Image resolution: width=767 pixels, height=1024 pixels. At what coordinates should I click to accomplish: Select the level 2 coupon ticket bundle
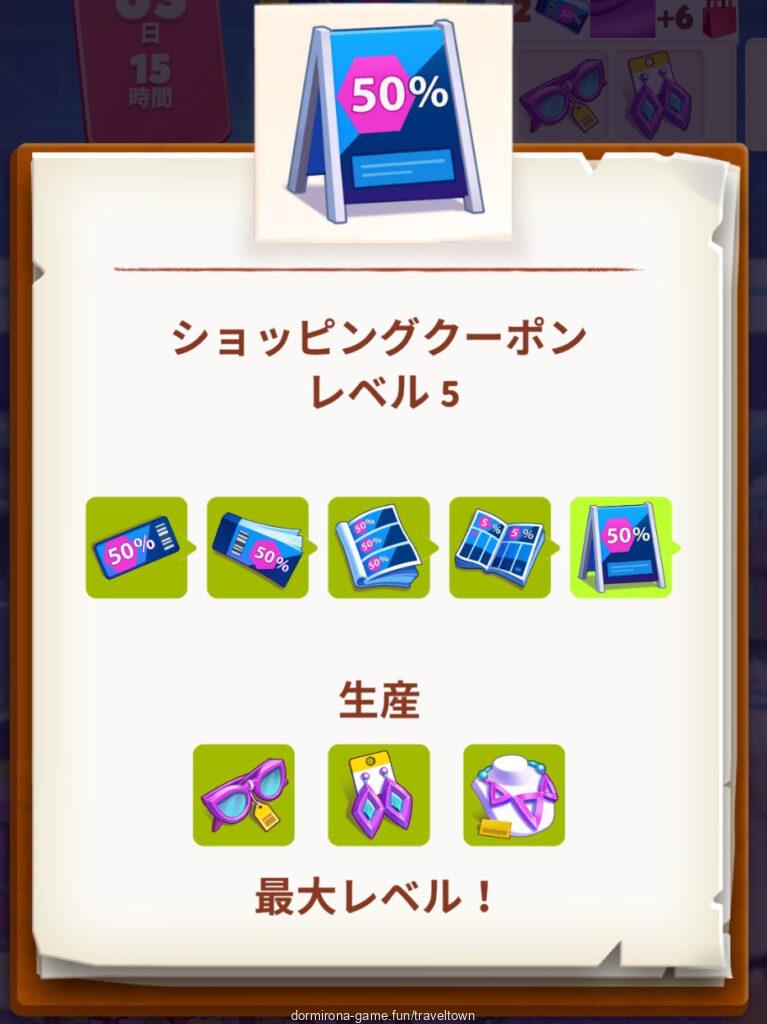[x=257, y=547]
